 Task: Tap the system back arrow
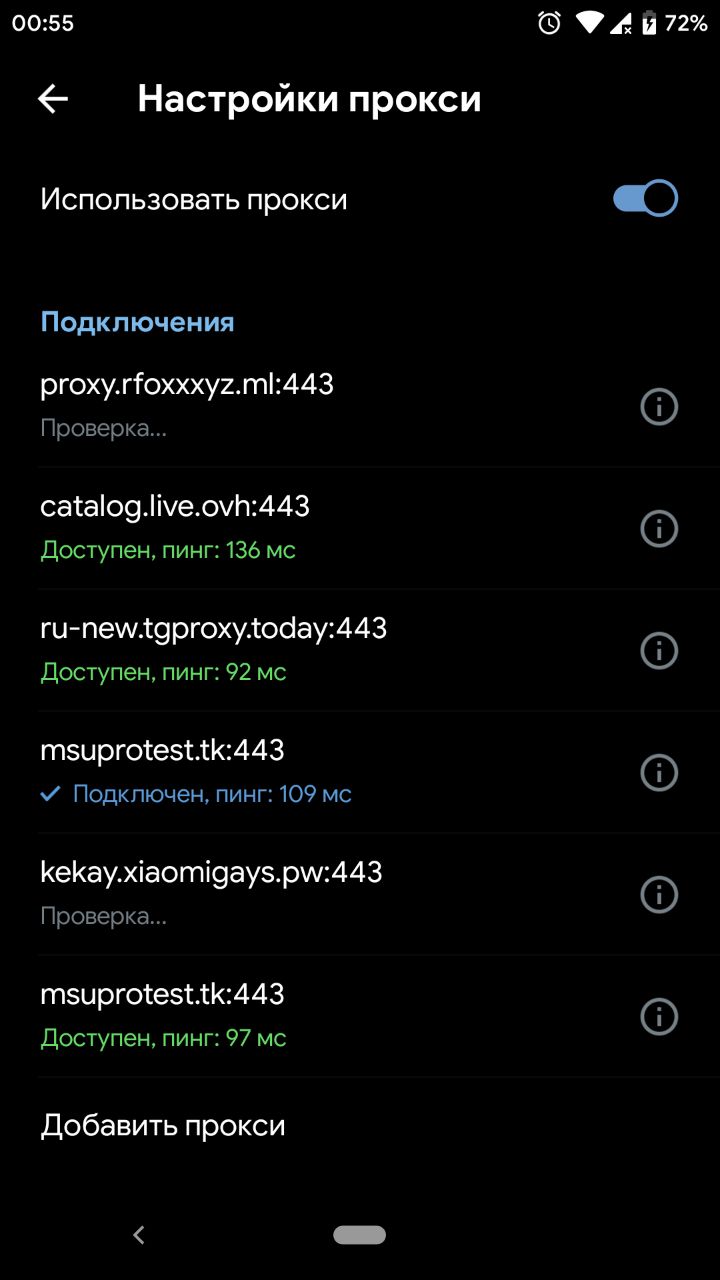pos(139,1235)
